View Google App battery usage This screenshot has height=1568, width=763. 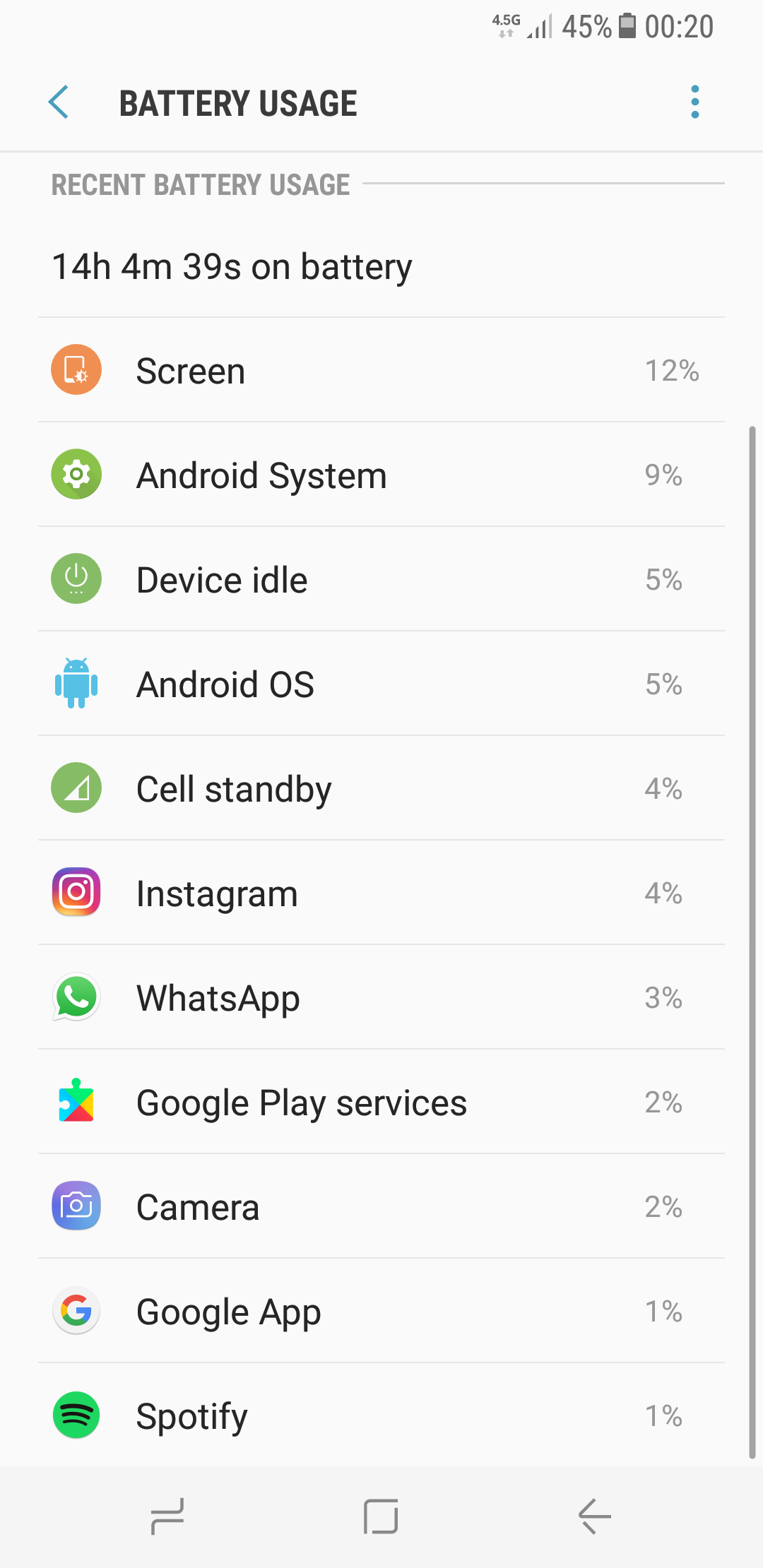(381, 1311)
